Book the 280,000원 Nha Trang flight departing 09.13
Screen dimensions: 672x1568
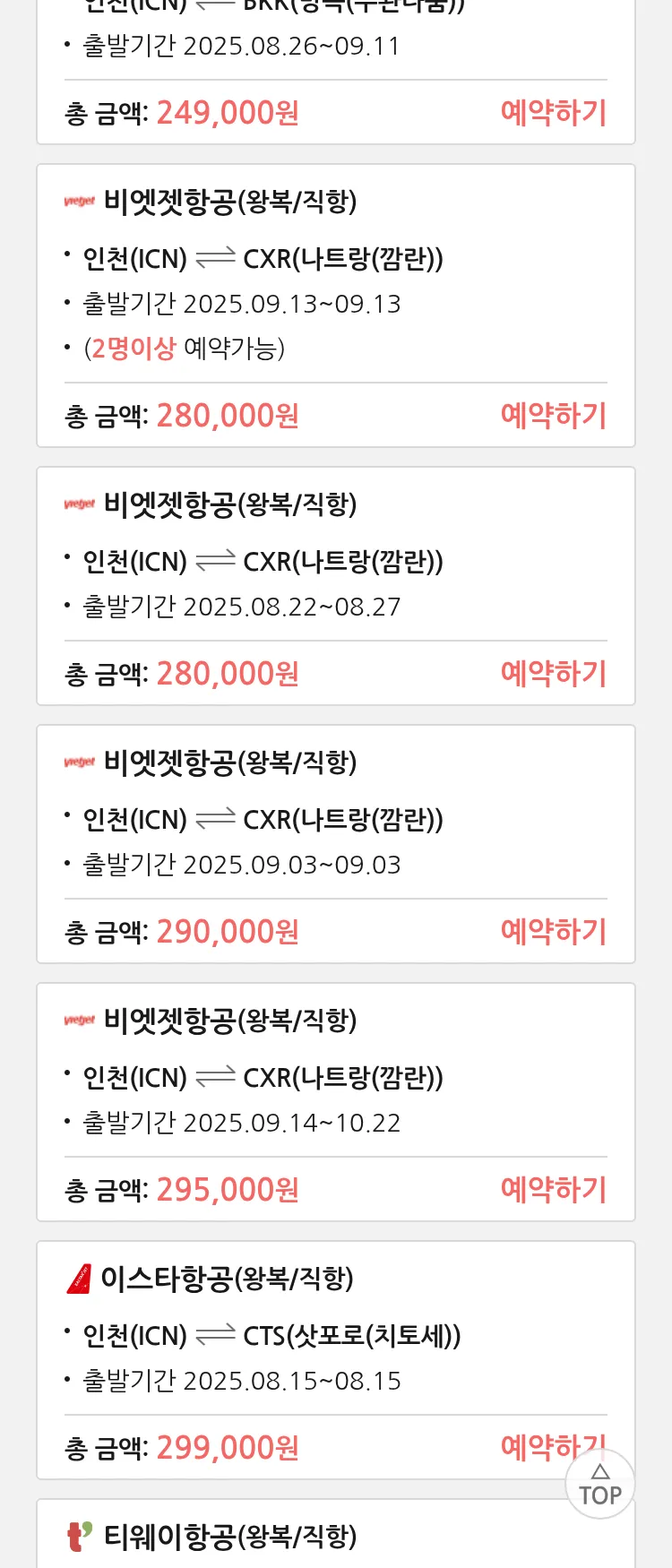553,416
